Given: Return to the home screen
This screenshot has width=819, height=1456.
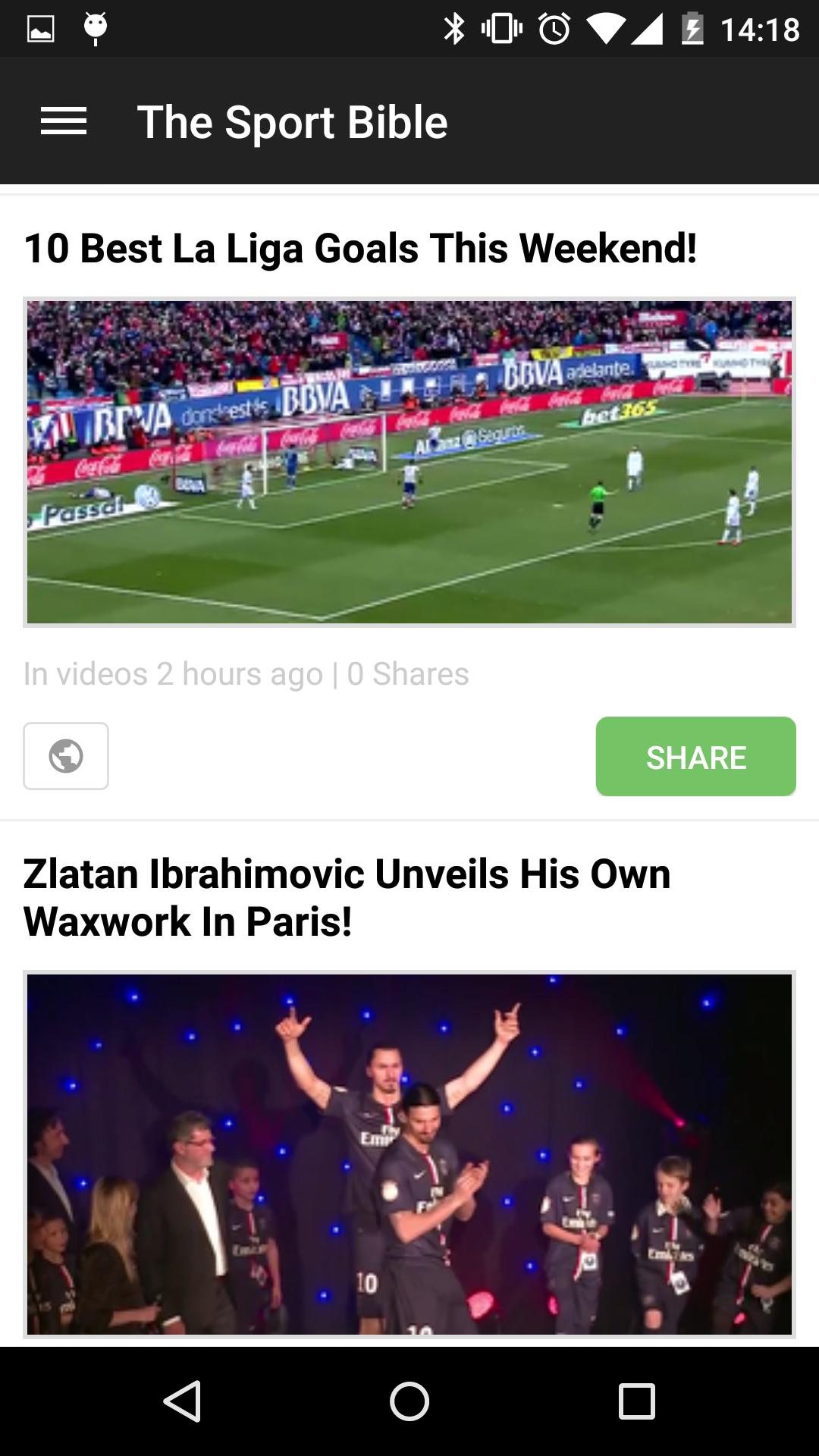Looking at the screenshot, I should click(409, 1401).
